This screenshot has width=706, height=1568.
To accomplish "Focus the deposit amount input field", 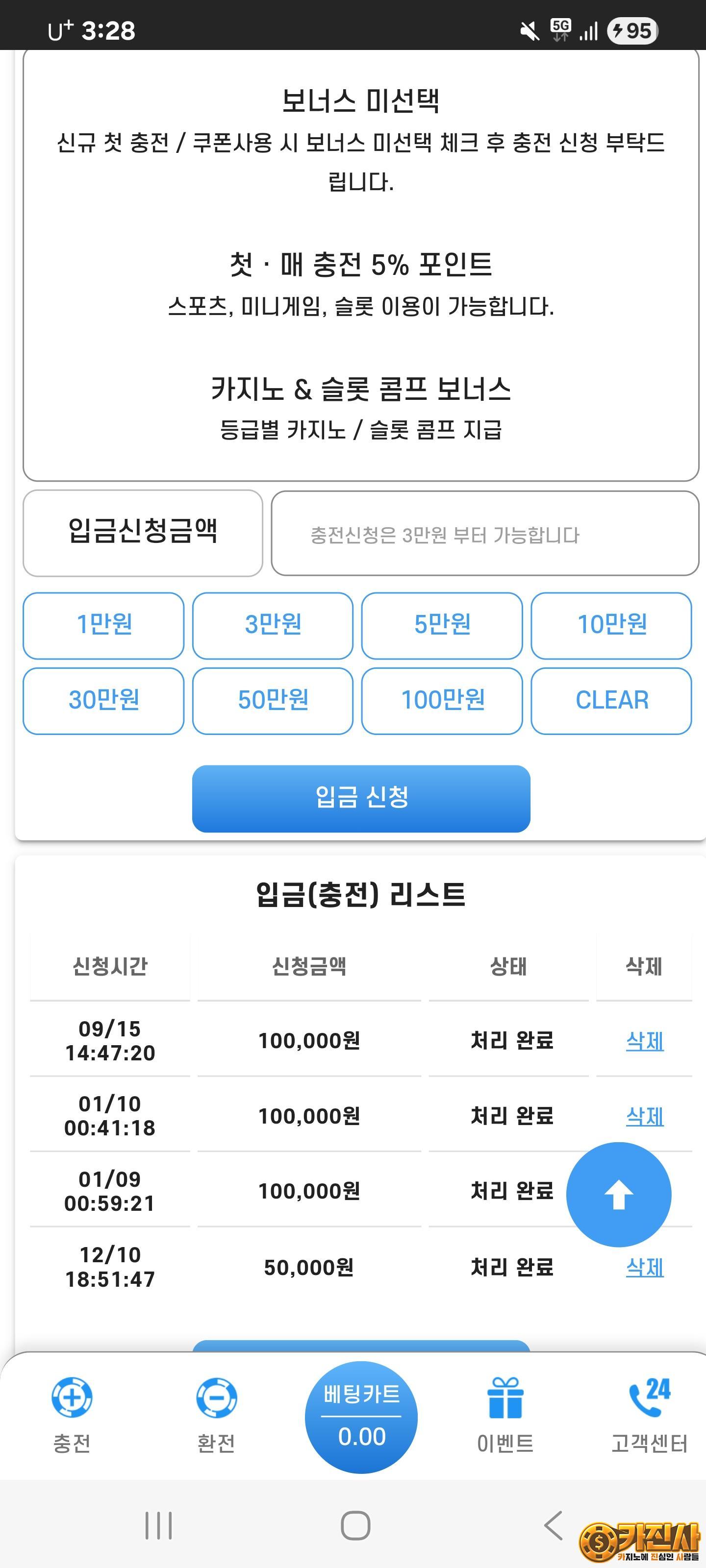I will click(x=484, y=534).
